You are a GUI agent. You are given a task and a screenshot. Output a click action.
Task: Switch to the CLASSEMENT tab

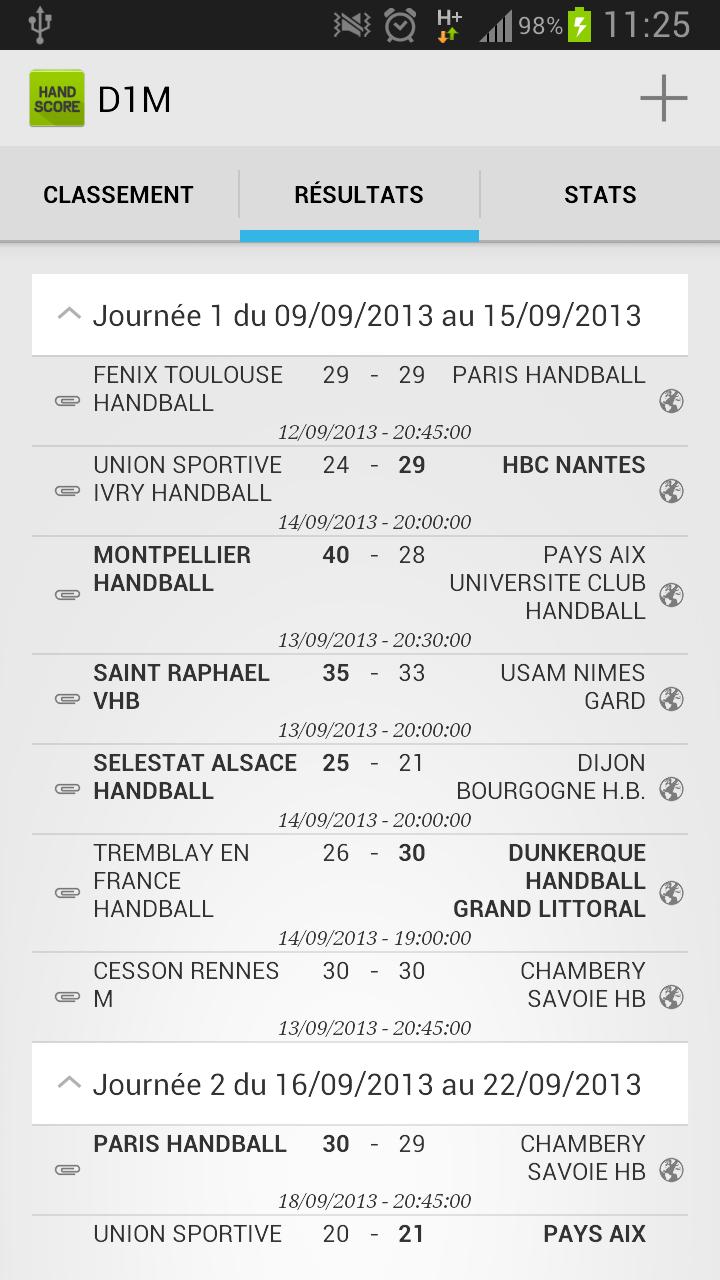tap(119, 194)
